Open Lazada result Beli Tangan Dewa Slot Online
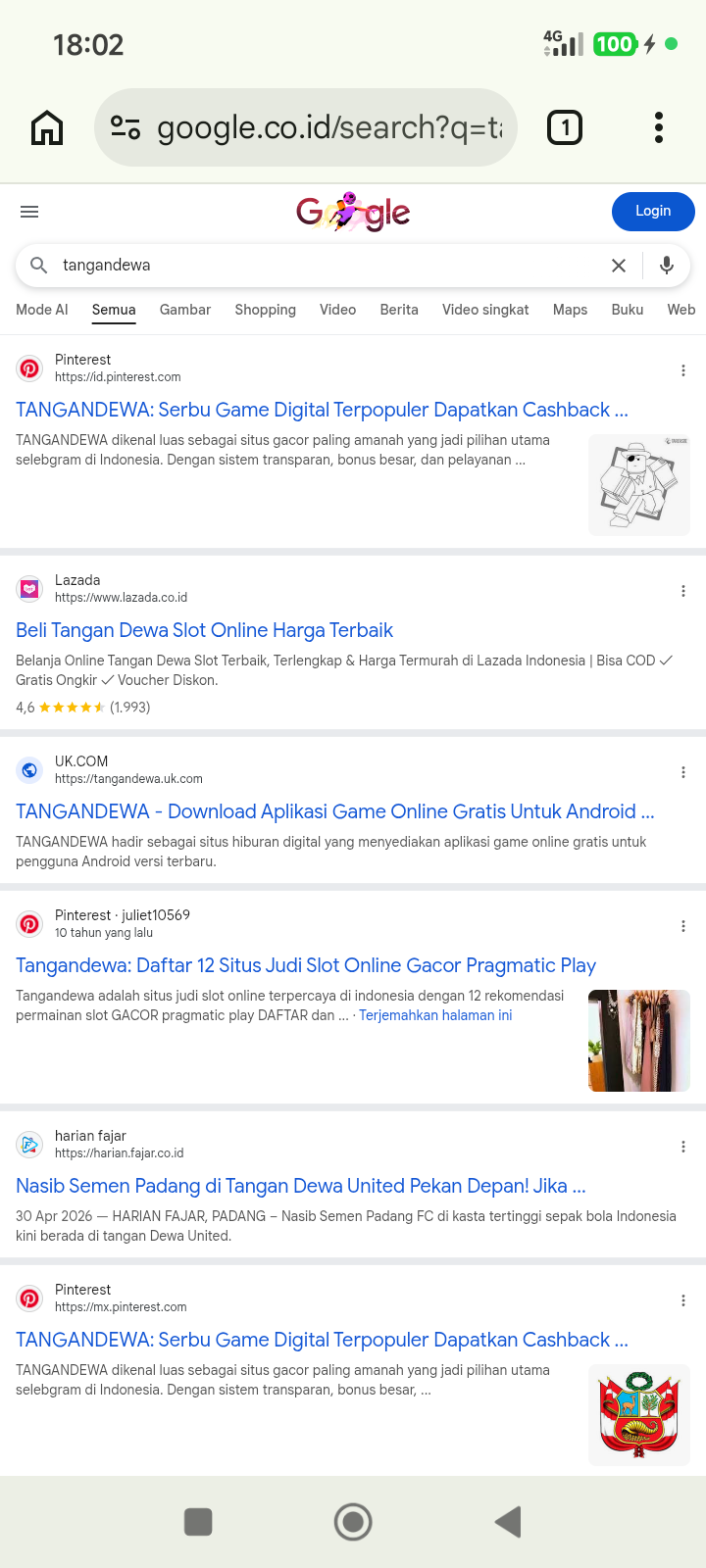This screenshot has height=1568, width=706. click(x=204, y=630)
